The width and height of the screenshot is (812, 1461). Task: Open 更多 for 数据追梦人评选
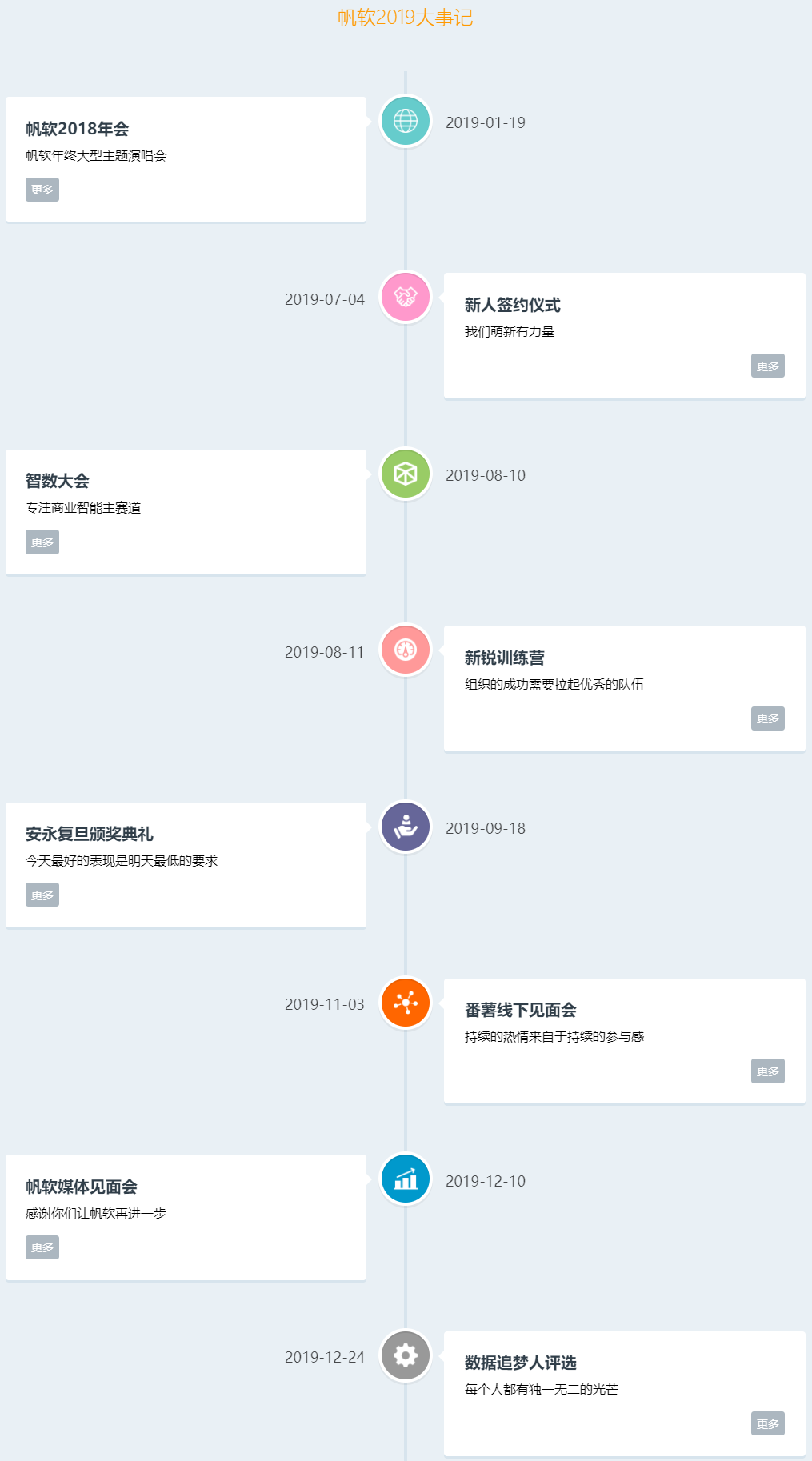coord(767,1423)
